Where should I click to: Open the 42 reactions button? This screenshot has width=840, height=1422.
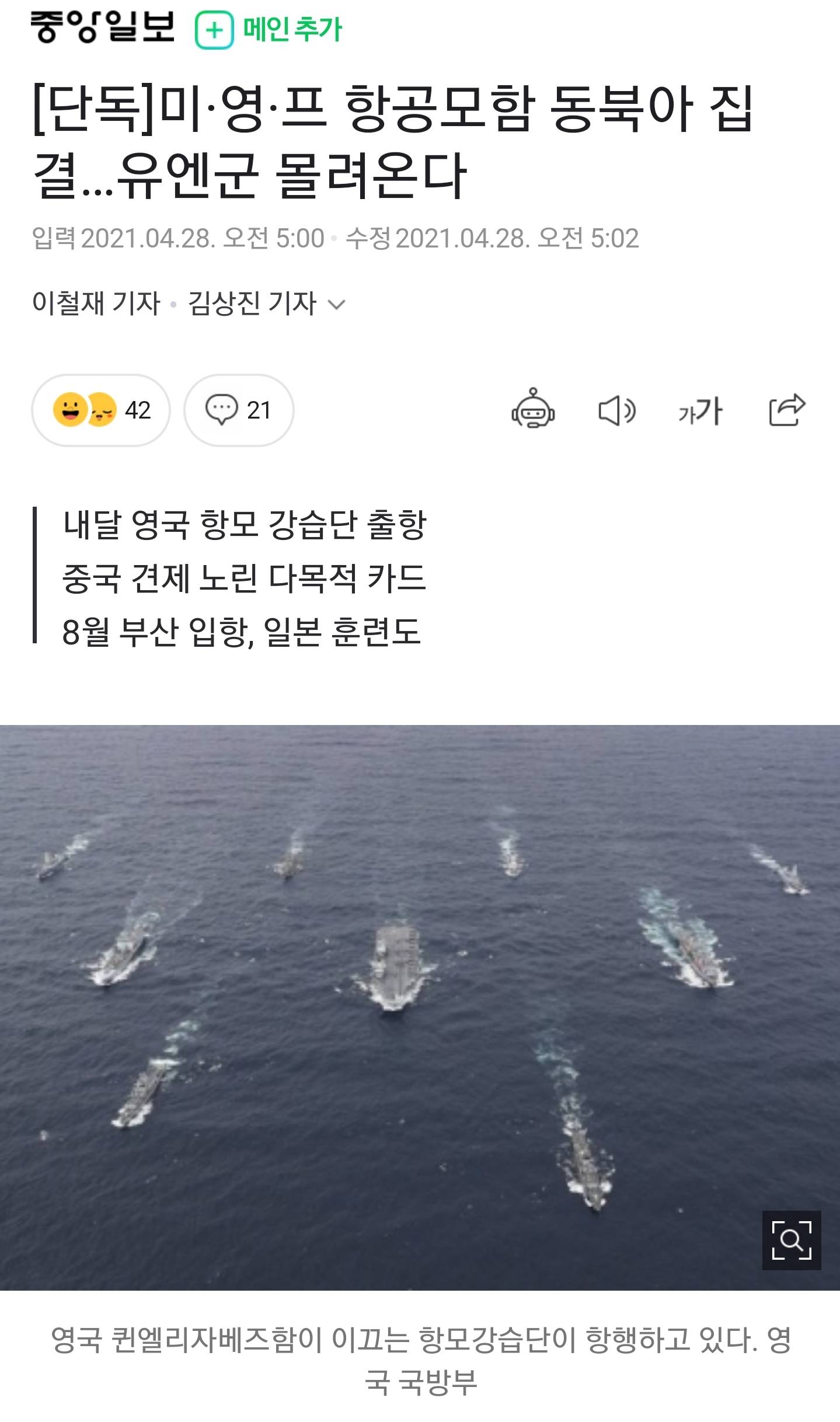click(x=101, y=410)
